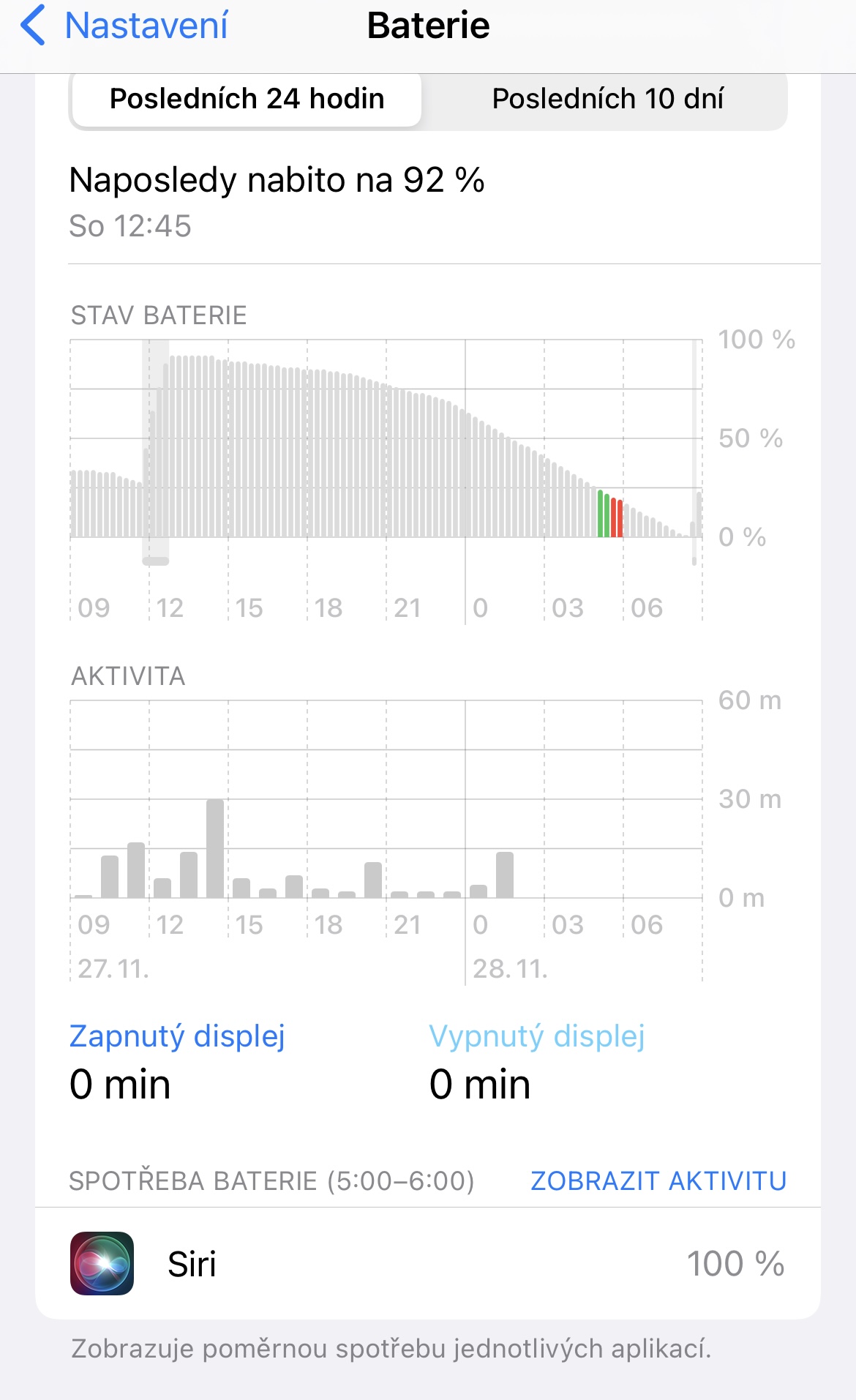Select the Posledních 24 hodin segment
This screenshot has width=856, height=1400.
pyautogui.click(x=247, y=99)
